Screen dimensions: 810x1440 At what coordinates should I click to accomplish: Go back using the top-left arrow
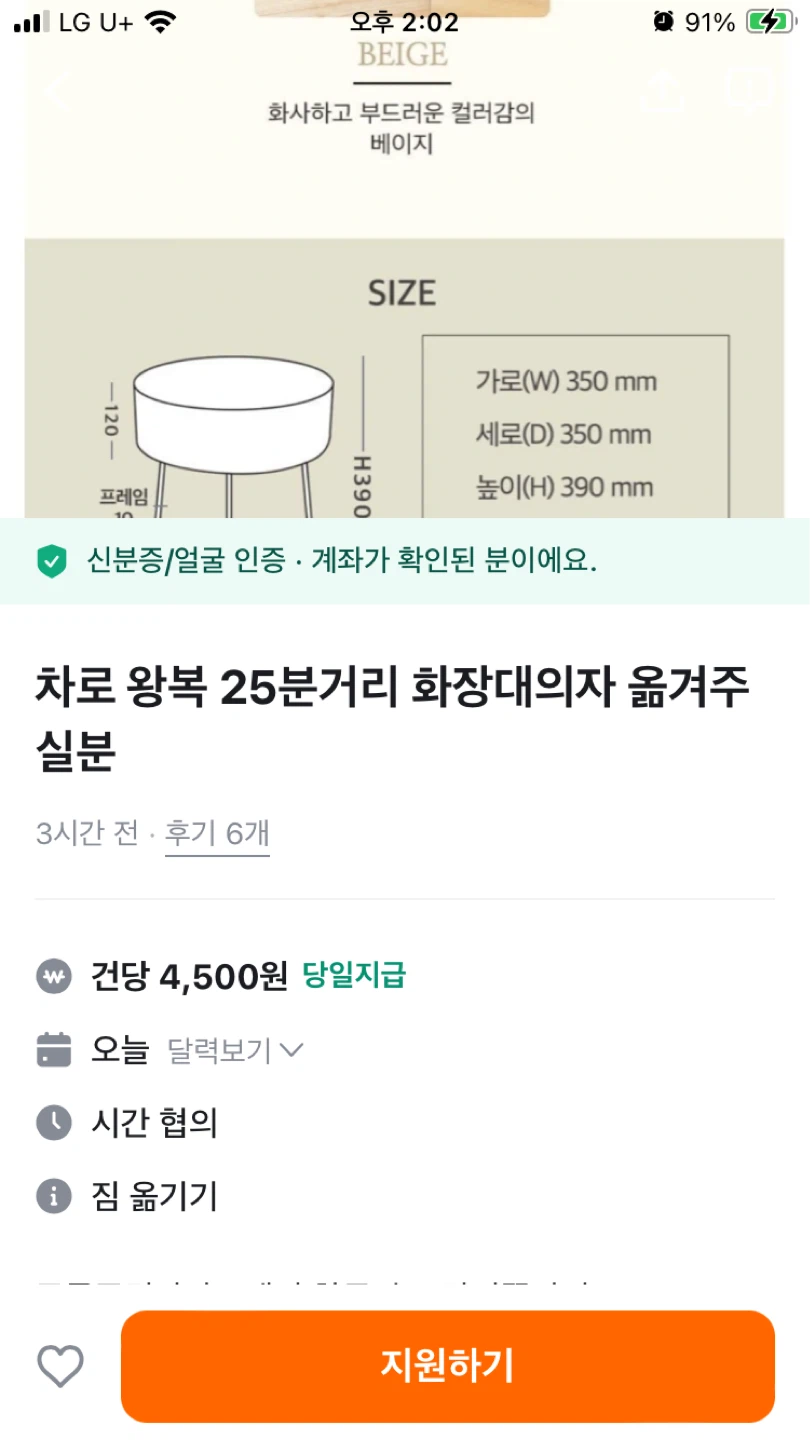click(56, 92)
